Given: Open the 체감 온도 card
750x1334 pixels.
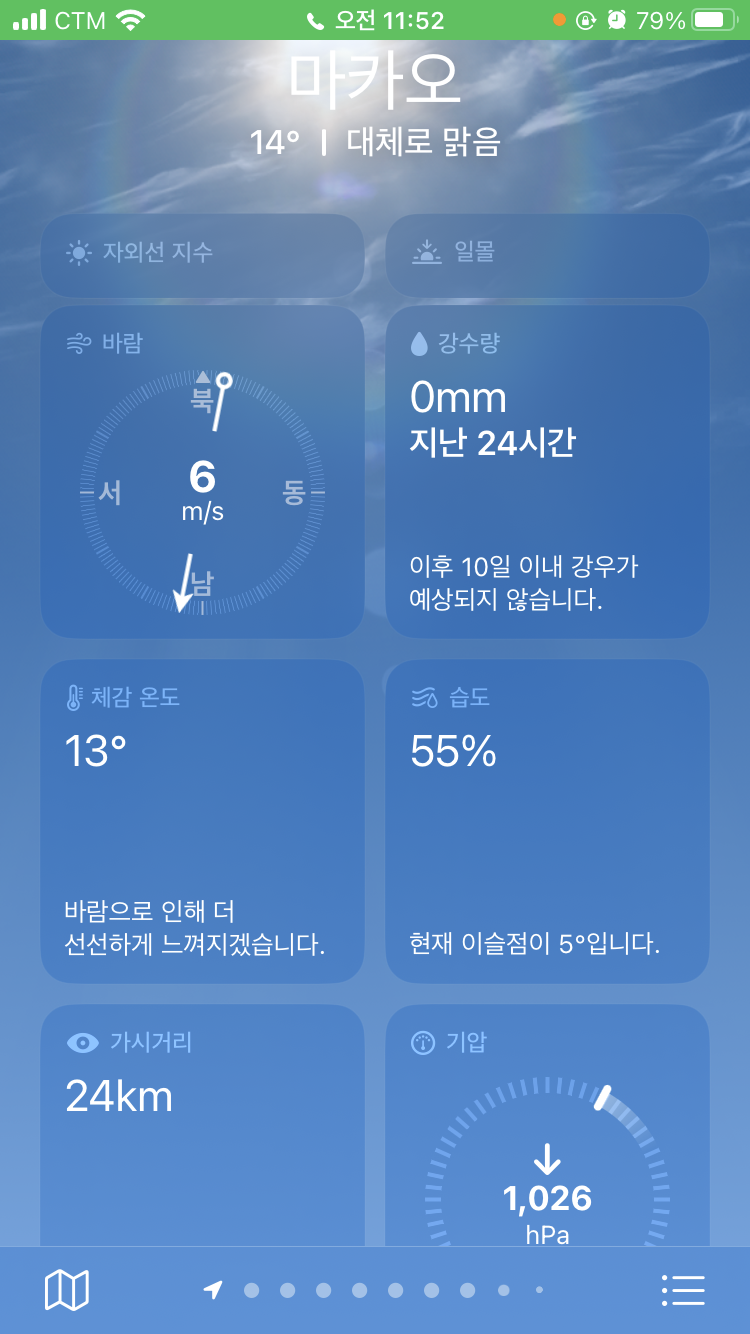Looking at the screenshot, I should coord(202,820).
